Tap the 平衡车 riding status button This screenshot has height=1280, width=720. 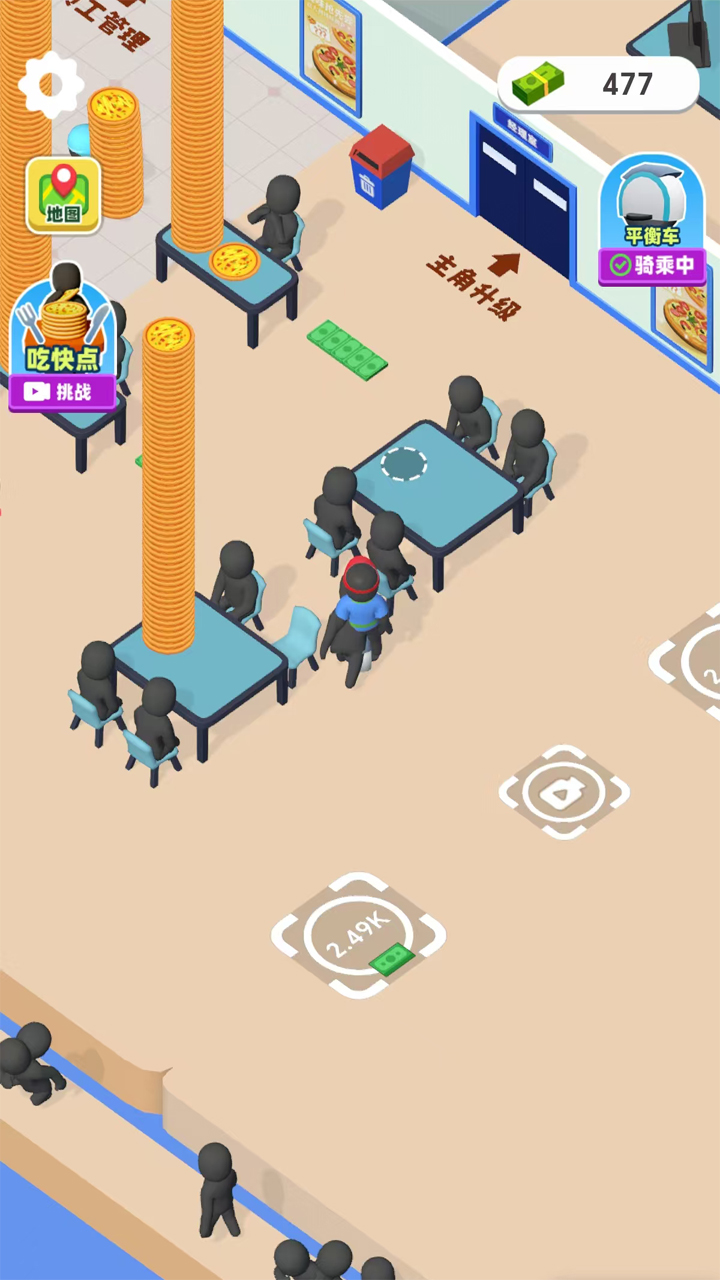click(653, 265)
